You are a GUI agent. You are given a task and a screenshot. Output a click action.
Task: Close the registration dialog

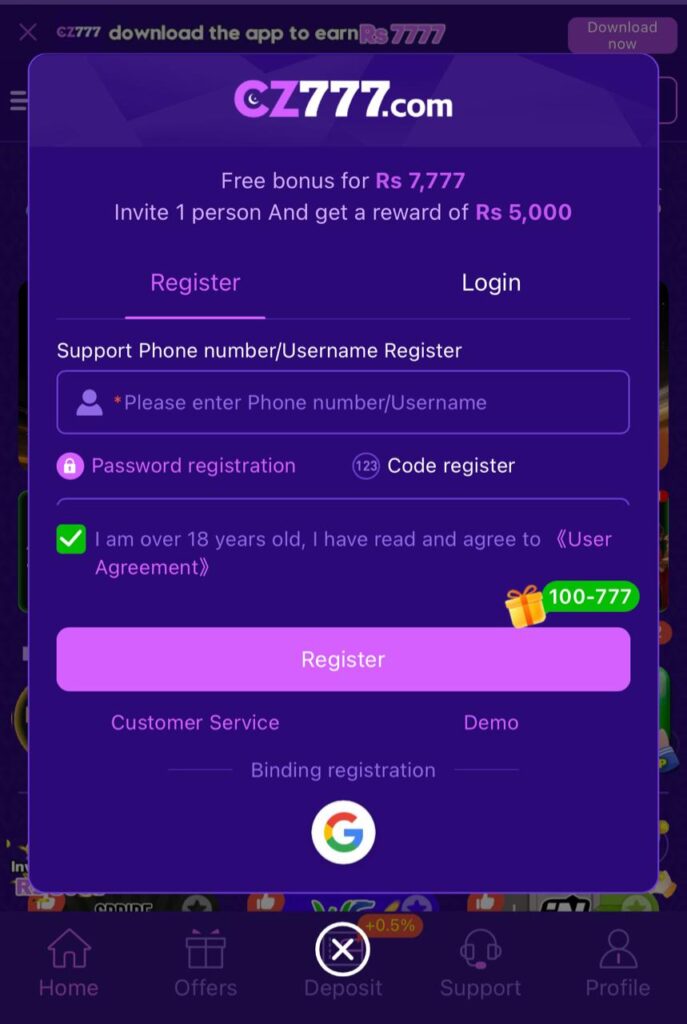point(343,950)
